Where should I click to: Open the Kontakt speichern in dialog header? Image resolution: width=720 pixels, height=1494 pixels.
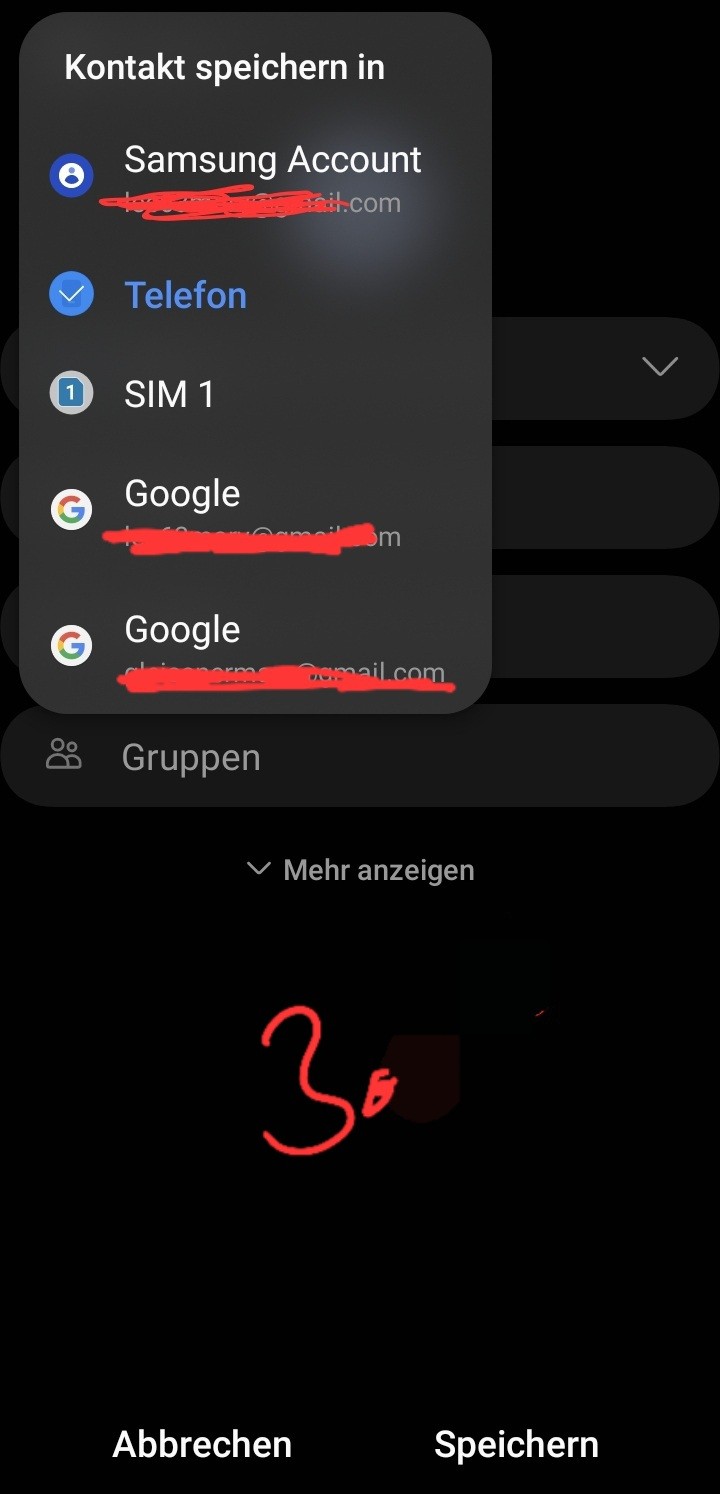tap(224, 66)
